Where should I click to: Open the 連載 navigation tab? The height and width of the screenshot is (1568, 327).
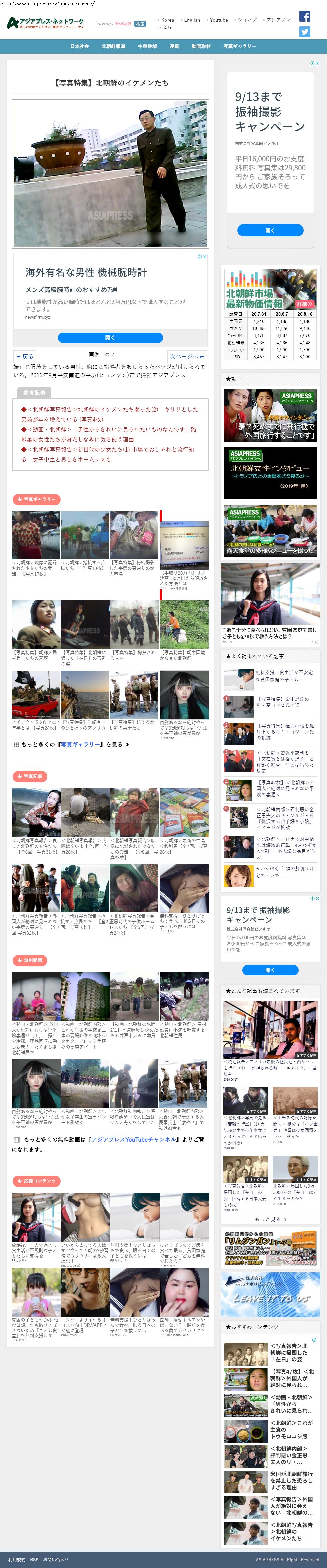[x=174, y=46]
